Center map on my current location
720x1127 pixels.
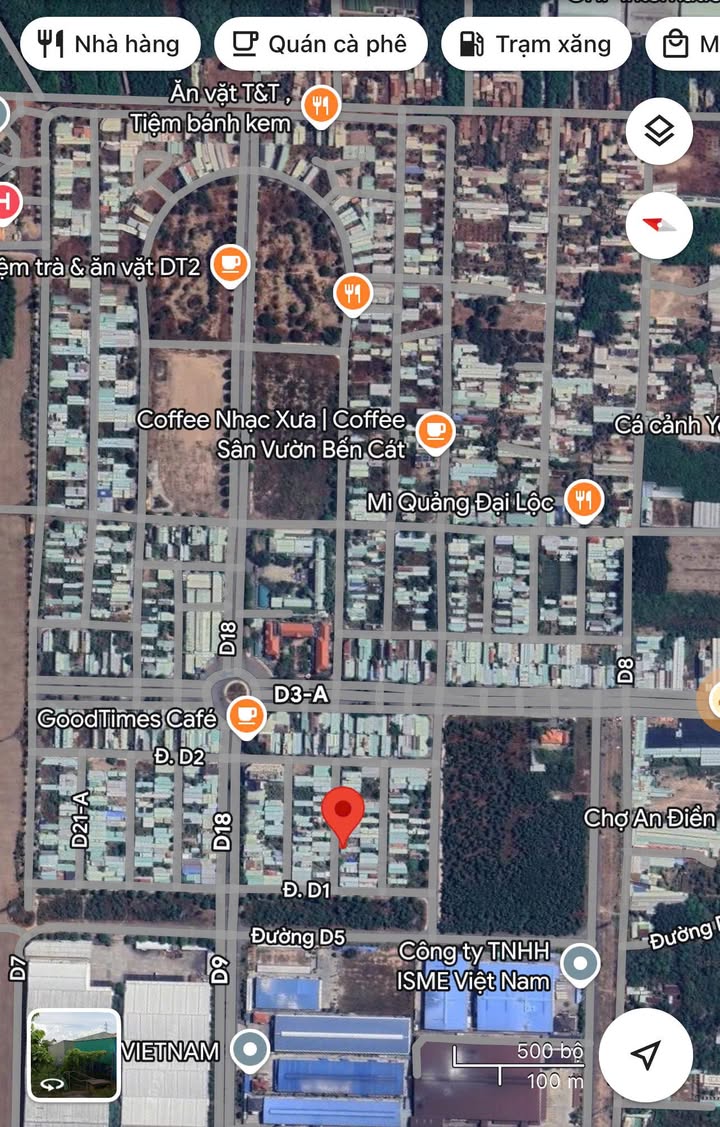pyautogui.click(x=646, y=1054)
